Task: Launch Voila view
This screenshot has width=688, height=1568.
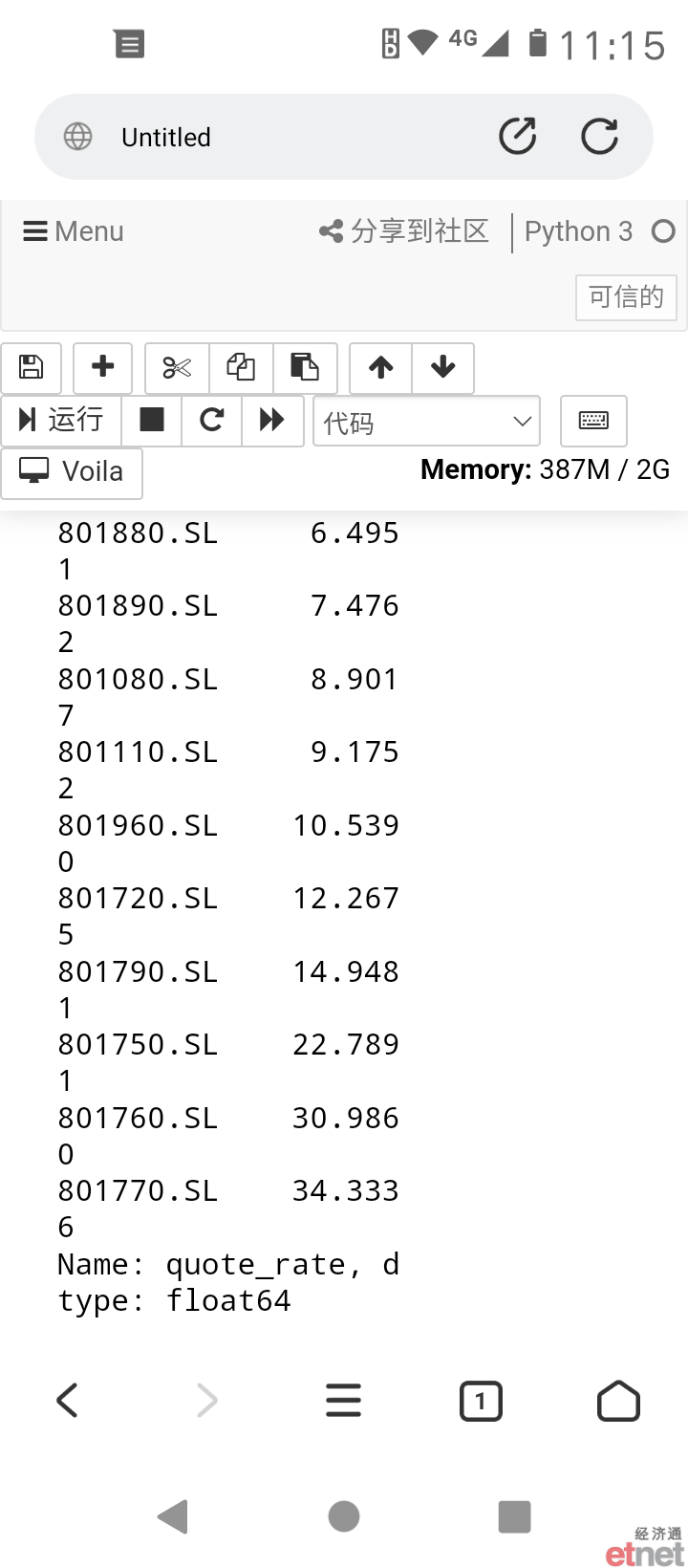Action: [73, 472]
